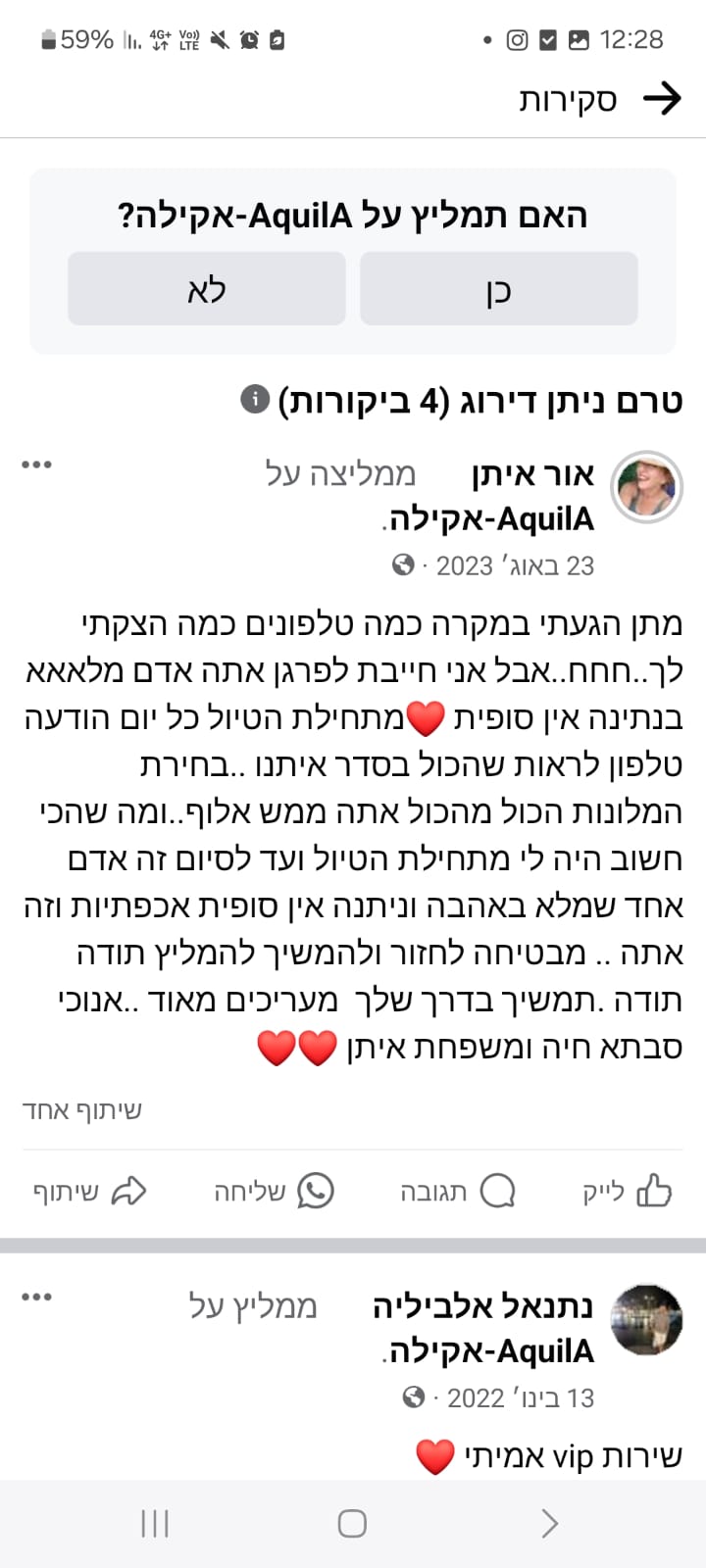Send אור איתן's review via WhatsApp
The width and height of the screenshot is (706, 1568).
(275, 1192)
